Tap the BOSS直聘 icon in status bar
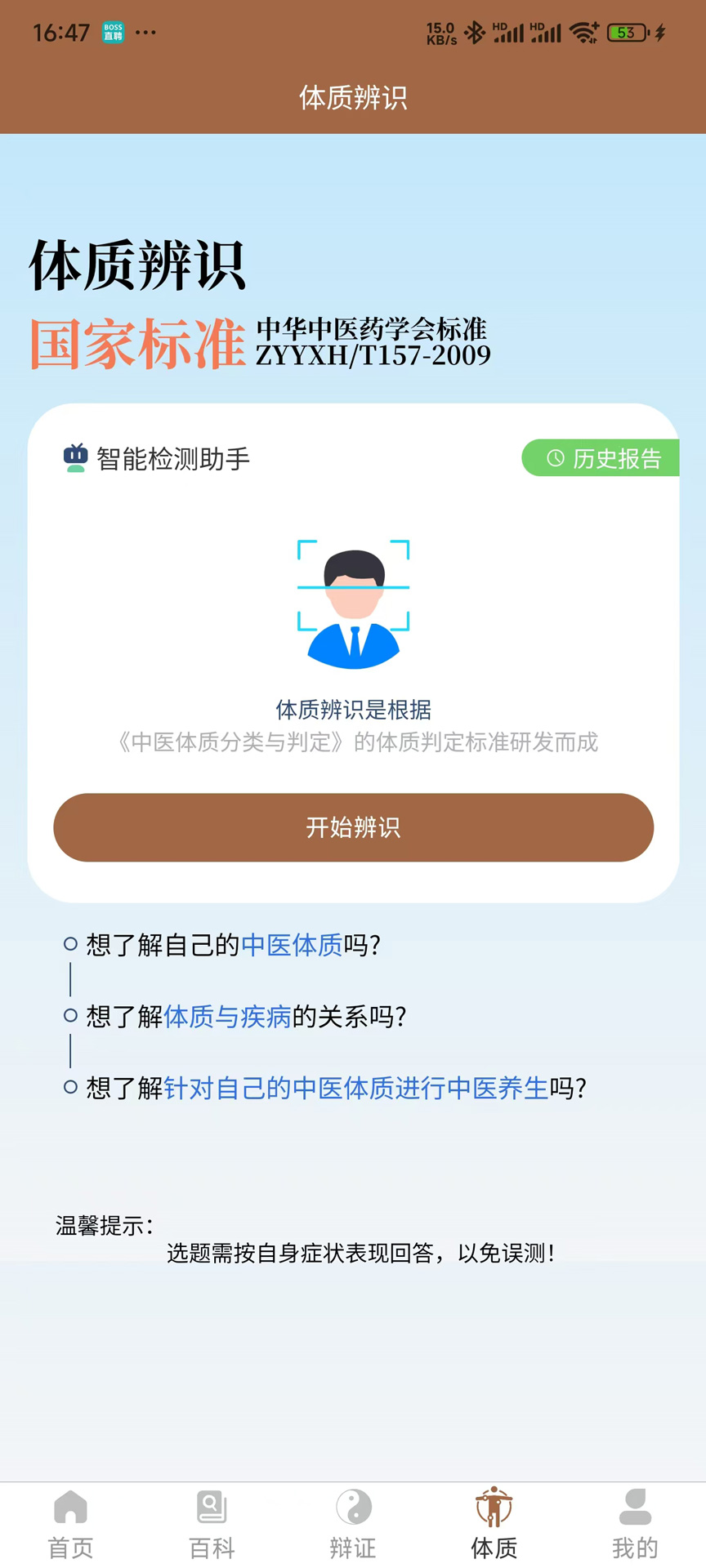This screenshot has width=706, height=1568. tap(113, 33)
